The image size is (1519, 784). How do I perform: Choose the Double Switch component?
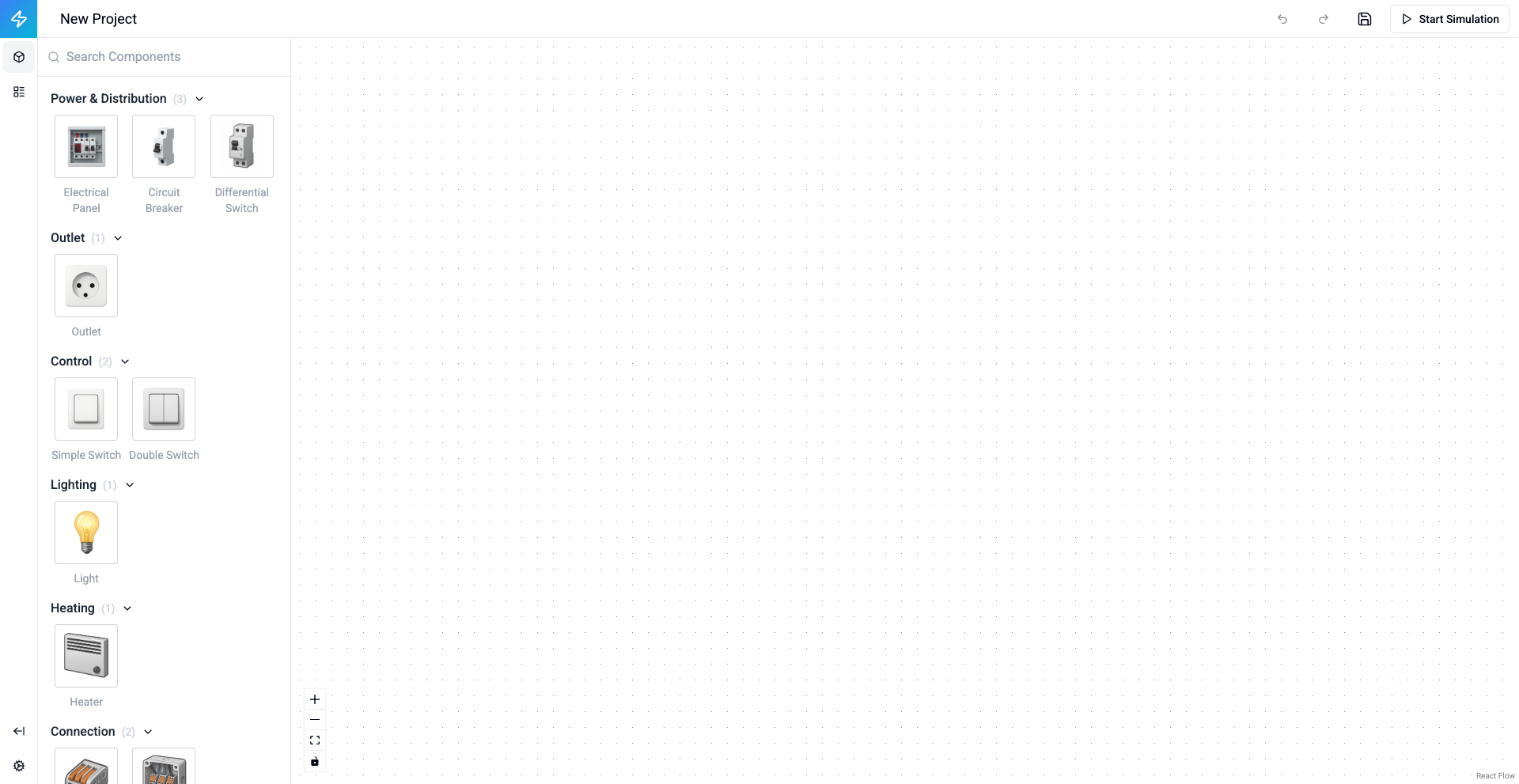point(164,409)
